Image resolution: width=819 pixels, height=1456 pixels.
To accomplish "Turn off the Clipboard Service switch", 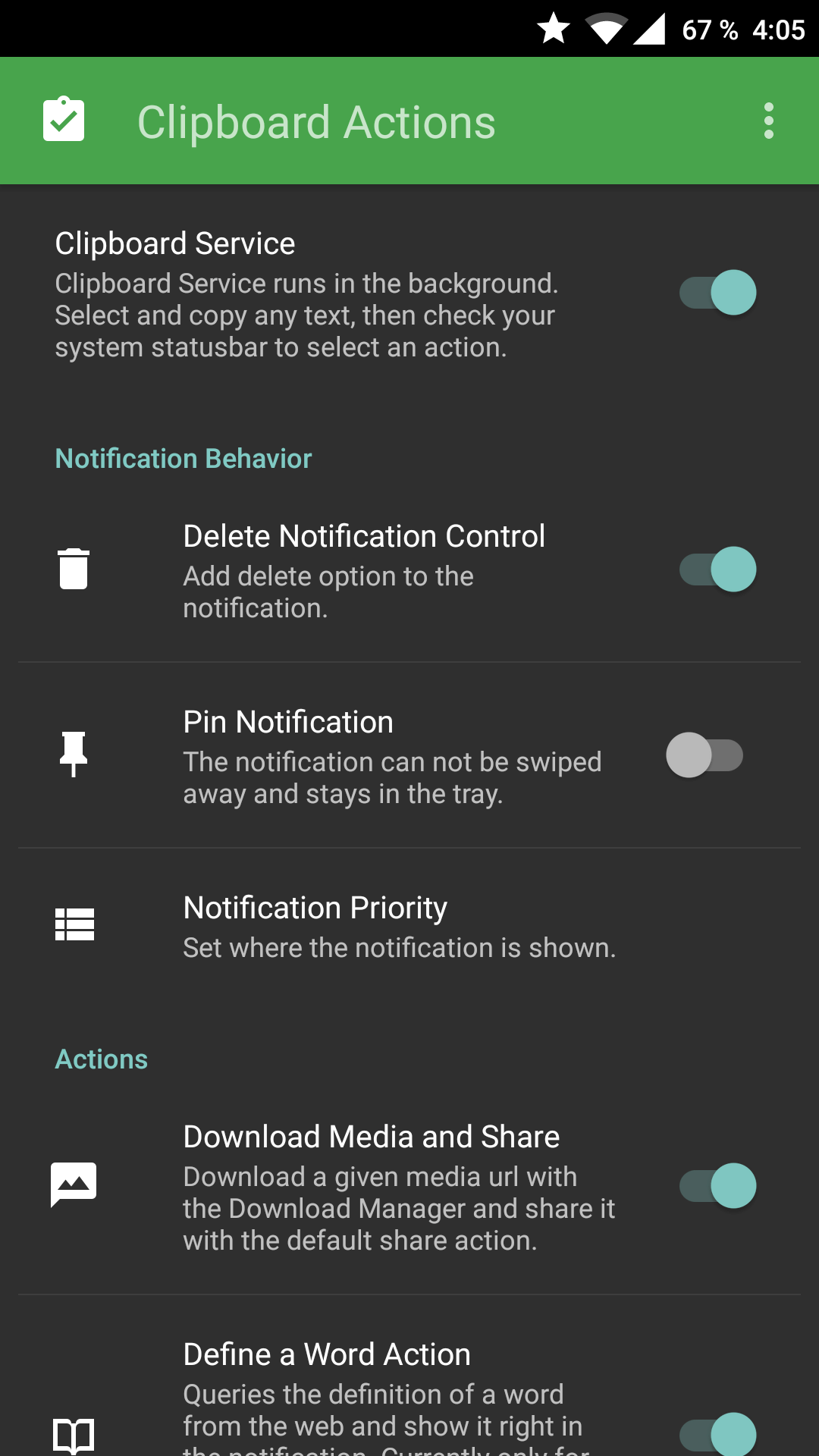I will pyautogui.click(x=717, y=293).
